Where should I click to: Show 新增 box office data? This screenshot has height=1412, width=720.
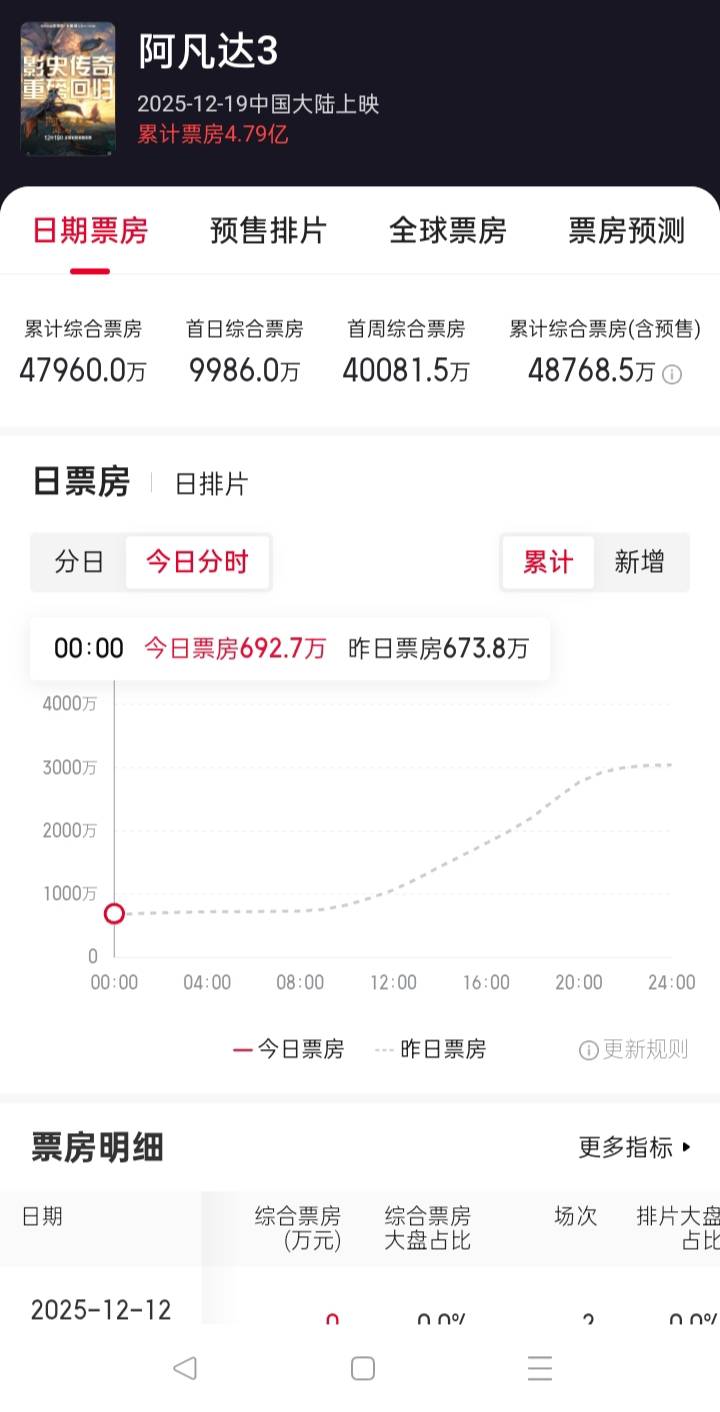639,562
